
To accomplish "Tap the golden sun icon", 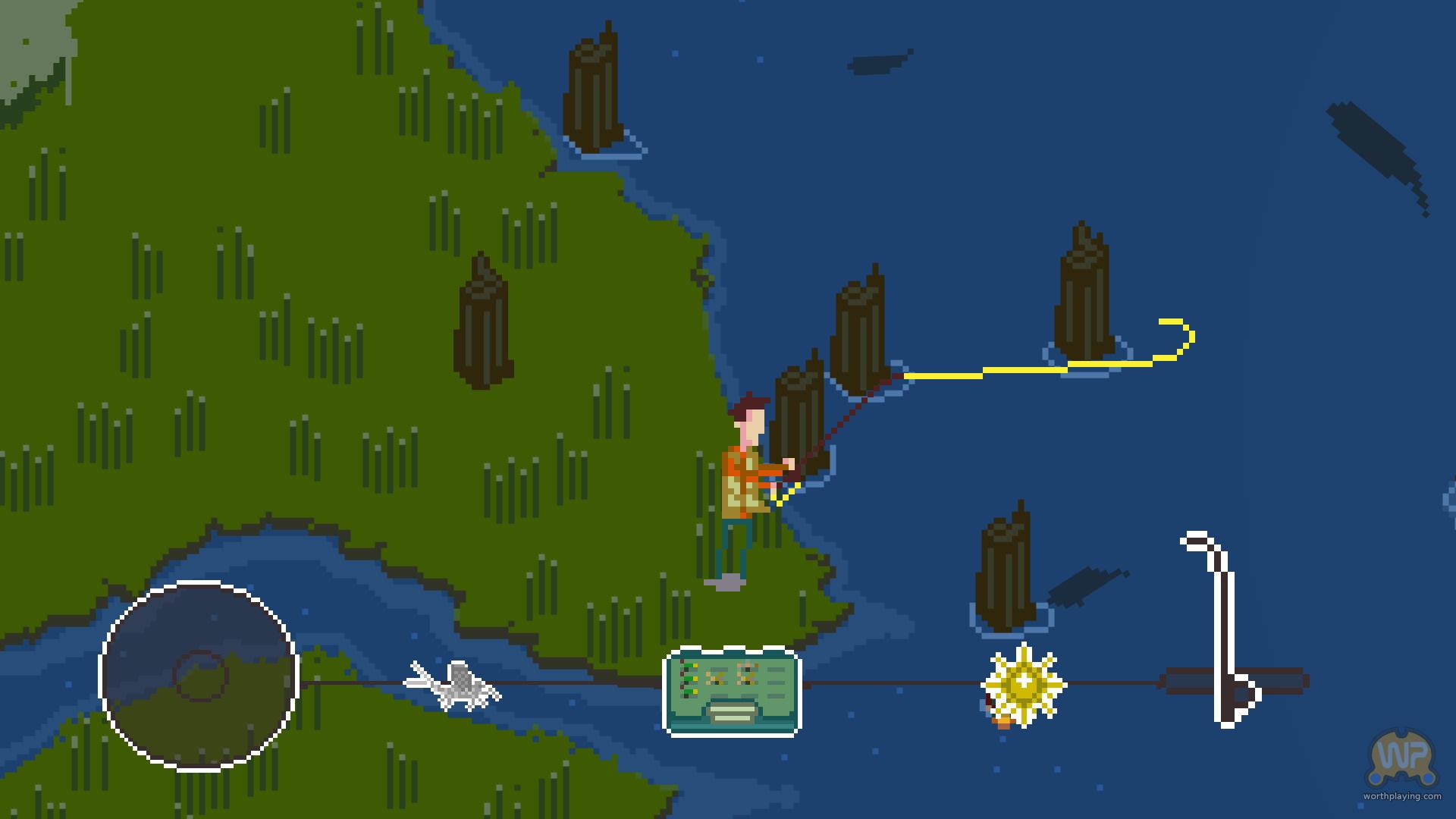I will click(x=1023, y=685).
